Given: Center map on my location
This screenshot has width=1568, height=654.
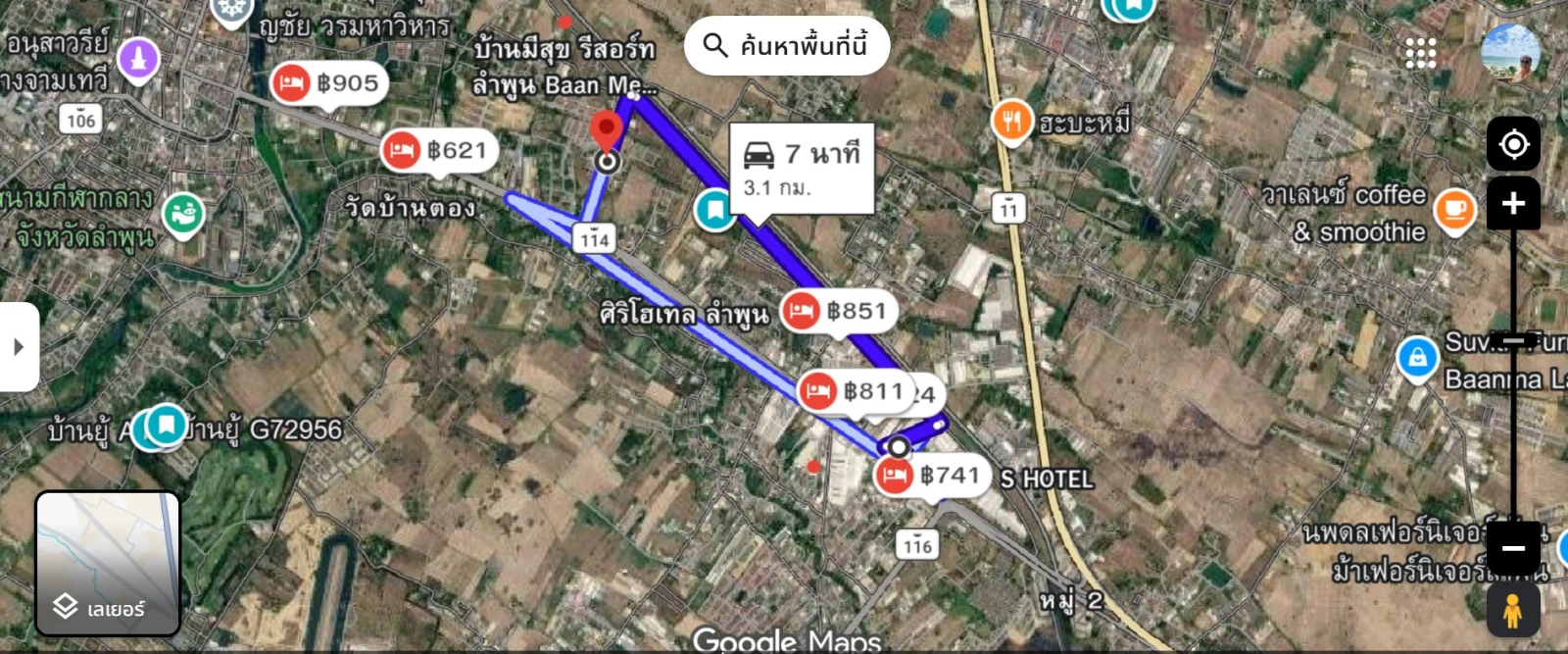Looking at the screenshot, I should tap(1513, 144).
